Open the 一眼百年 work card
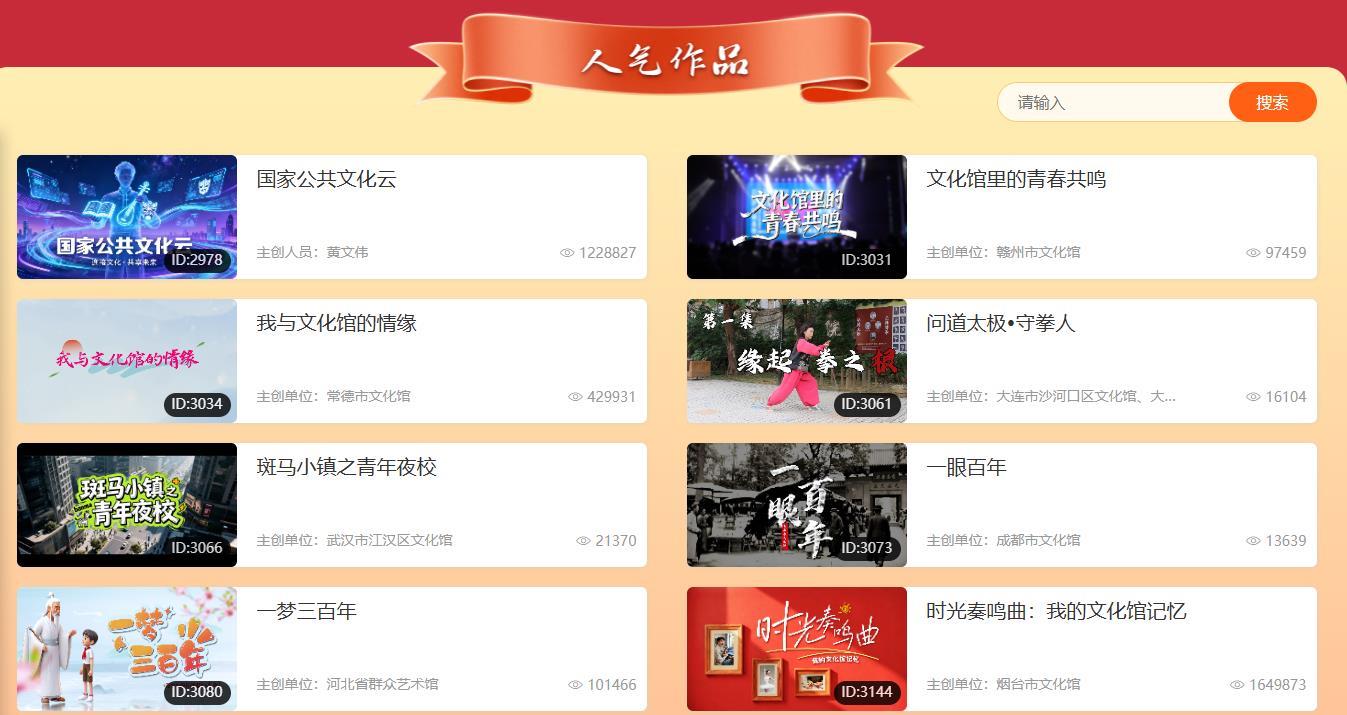 [966, 468]
